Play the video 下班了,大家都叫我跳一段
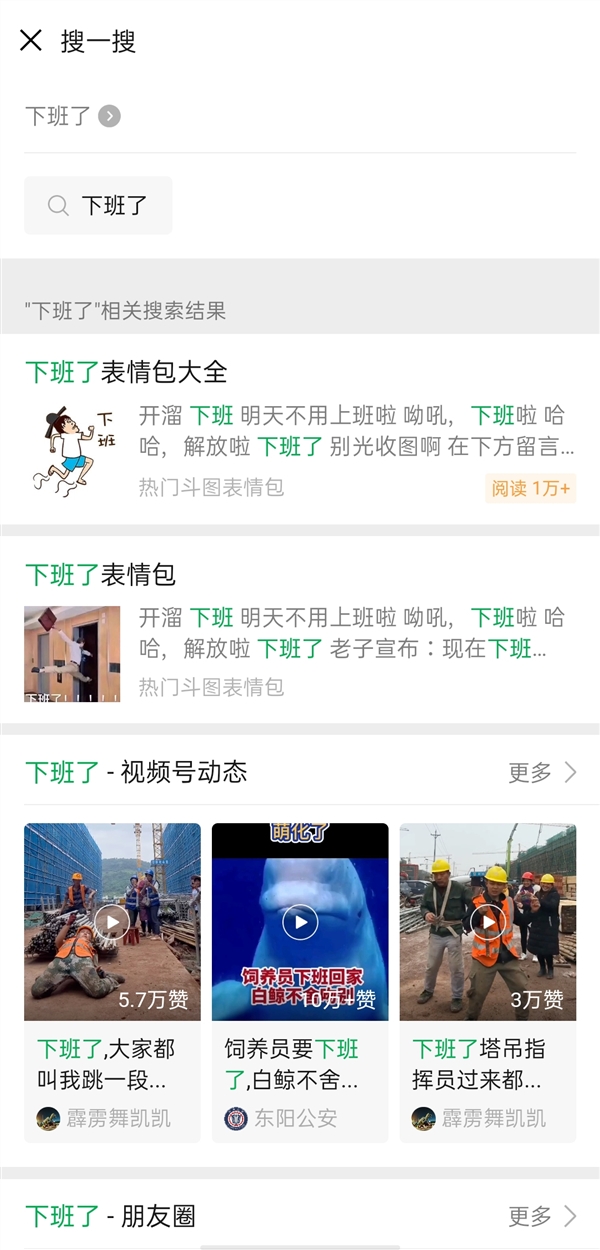Viewport: 600px width, 1250px height. (x=112, y=921)
